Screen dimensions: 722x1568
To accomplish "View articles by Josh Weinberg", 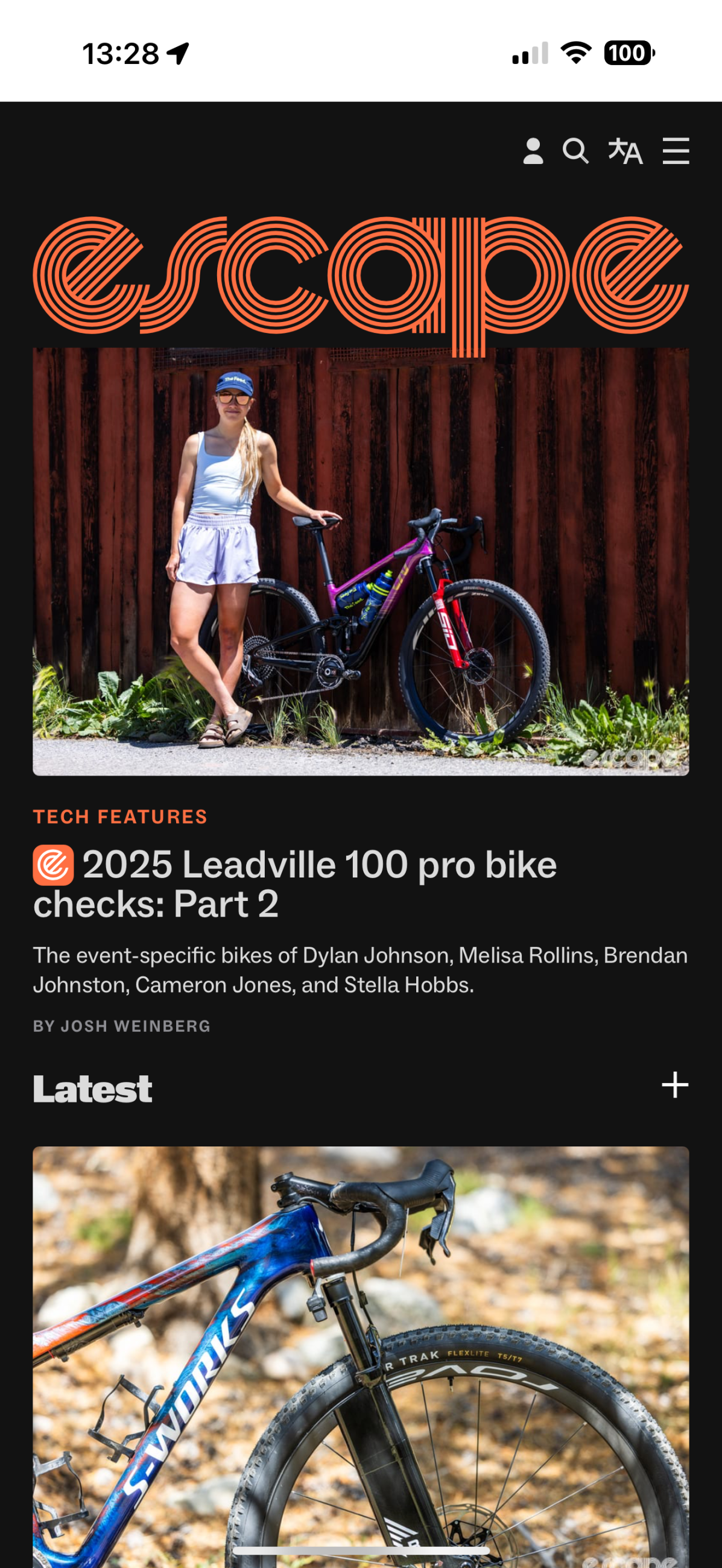I will 136,1026.
